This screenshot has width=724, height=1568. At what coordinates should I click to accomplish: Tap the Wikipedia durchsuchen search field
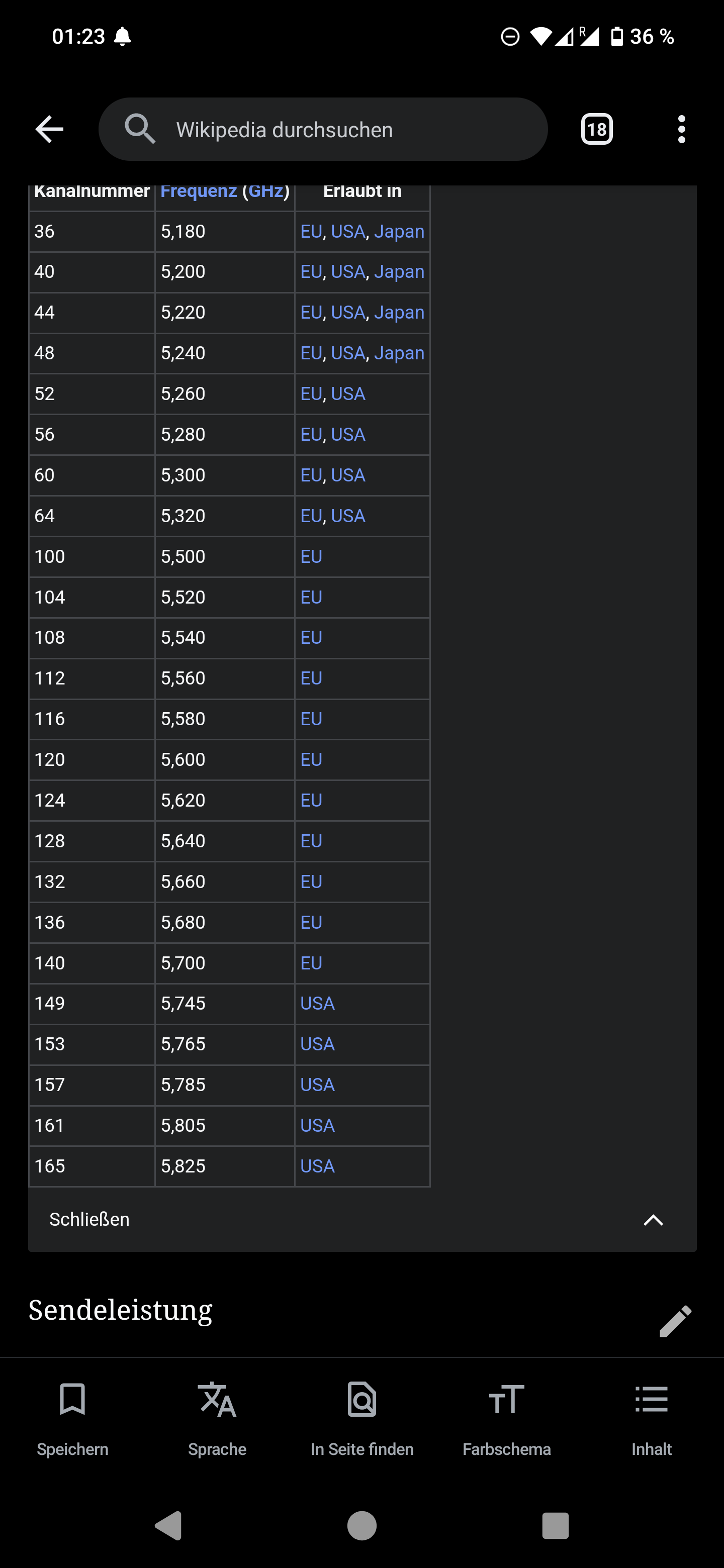(323, 129)
